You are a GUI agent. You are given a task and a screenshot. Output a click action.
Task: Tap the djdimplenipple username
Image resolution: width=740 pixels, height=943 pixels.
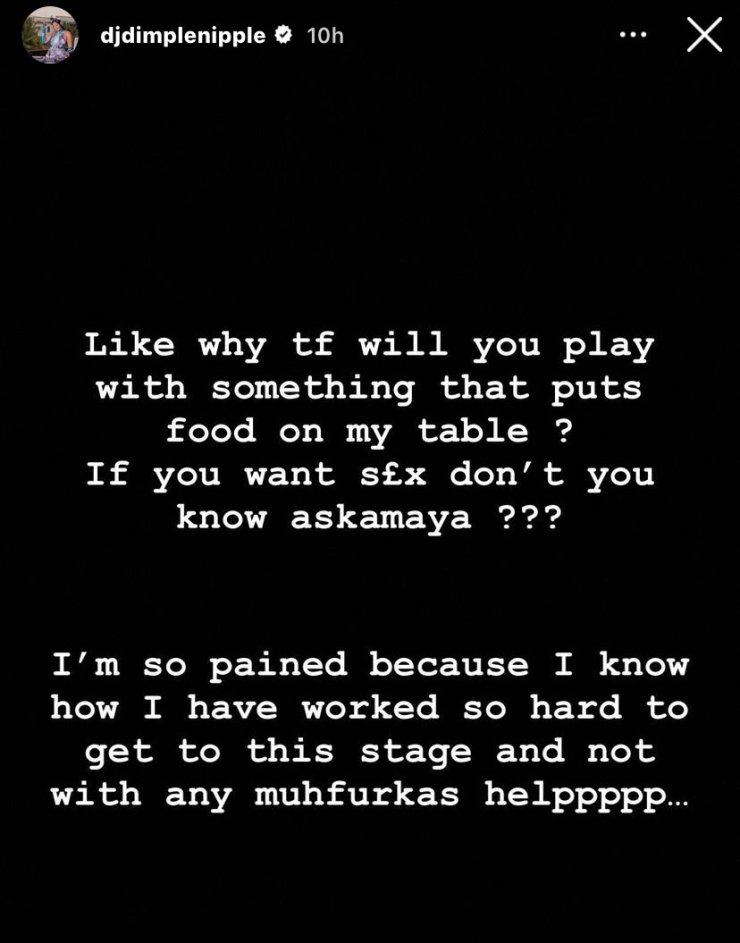183,35
